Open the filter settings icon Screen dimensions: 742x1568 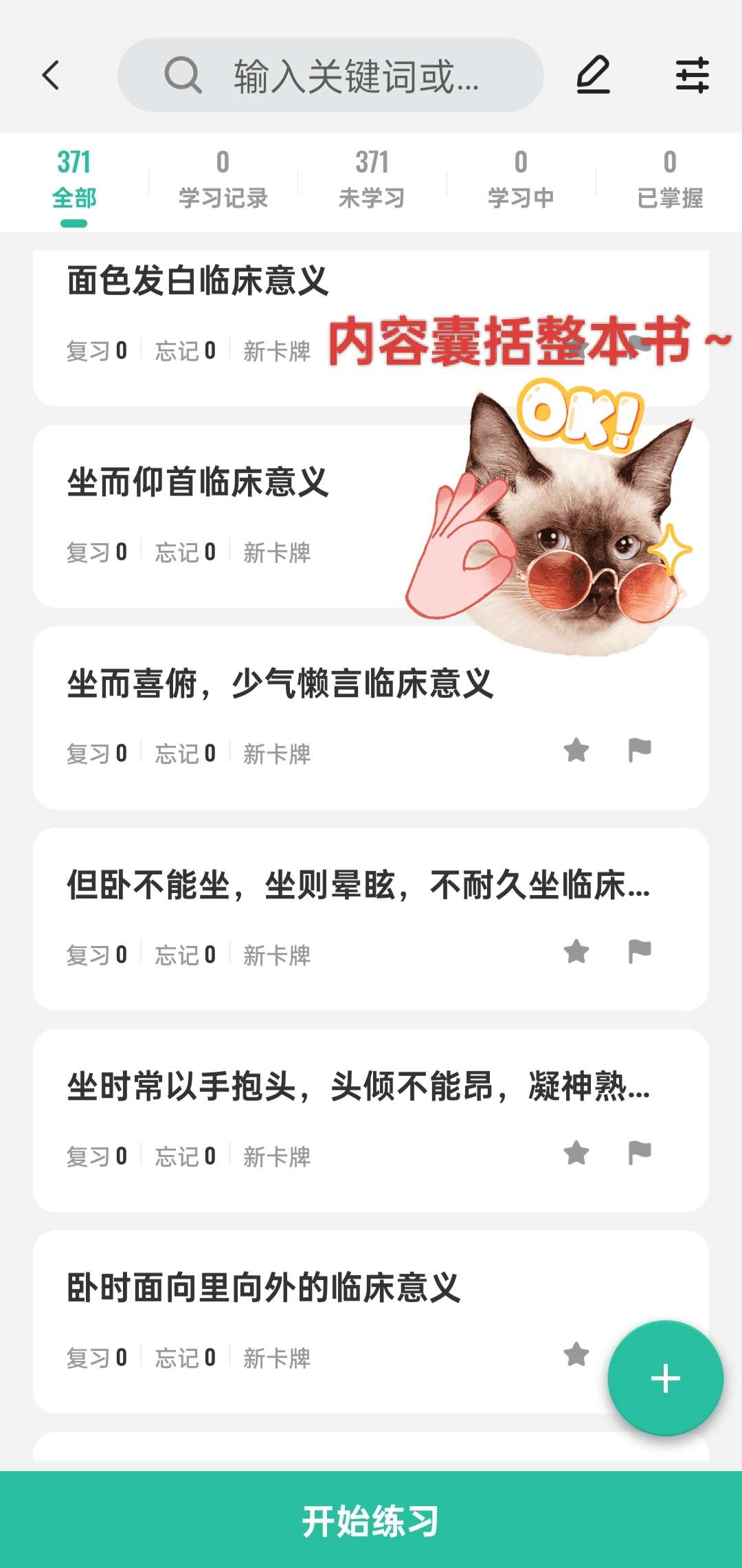[x=692, y=75]
